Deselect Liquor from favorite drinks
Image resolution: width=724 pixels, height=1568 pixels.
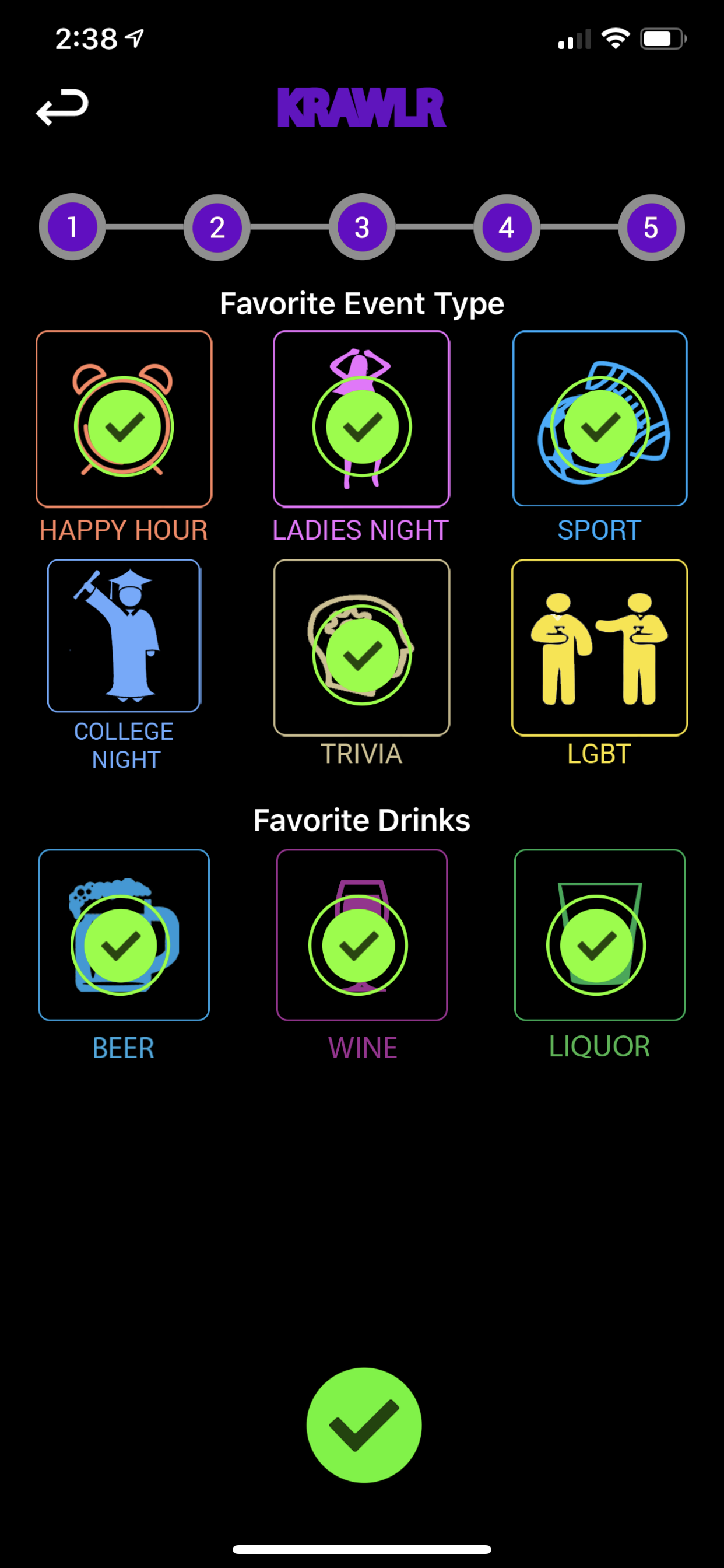click(x=600, y=936)
